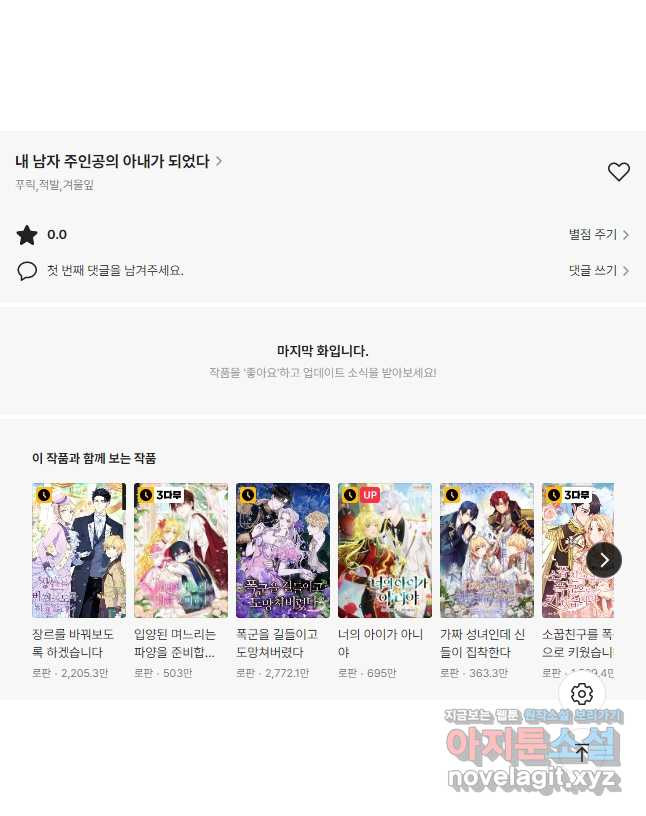Open 폭군을 길들이고 도망쳐버렸다

click(x=283, y=551)
